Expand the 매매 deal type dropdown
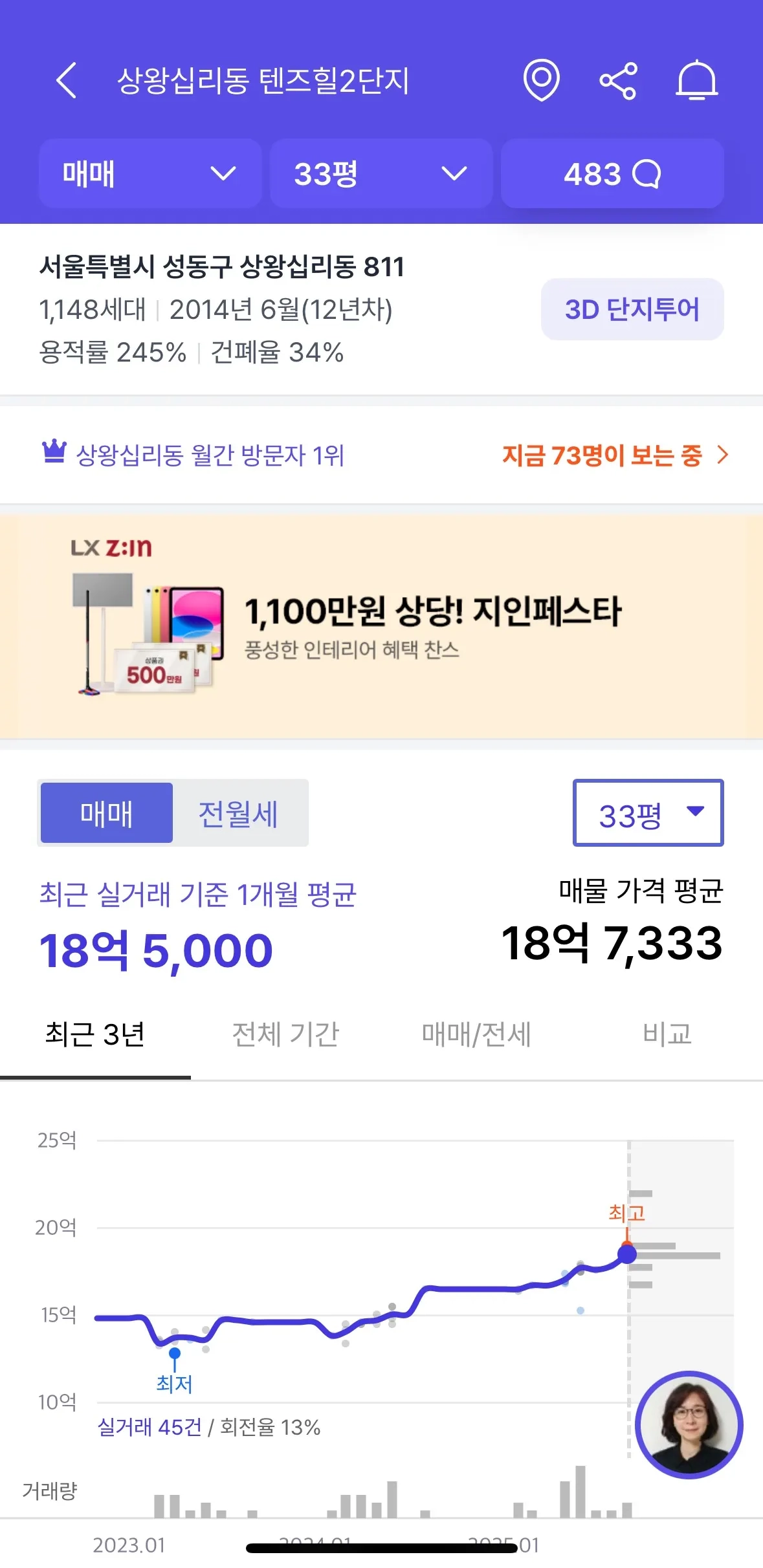The height and width of the screenshot is (1568, 763). click(150, 173)
